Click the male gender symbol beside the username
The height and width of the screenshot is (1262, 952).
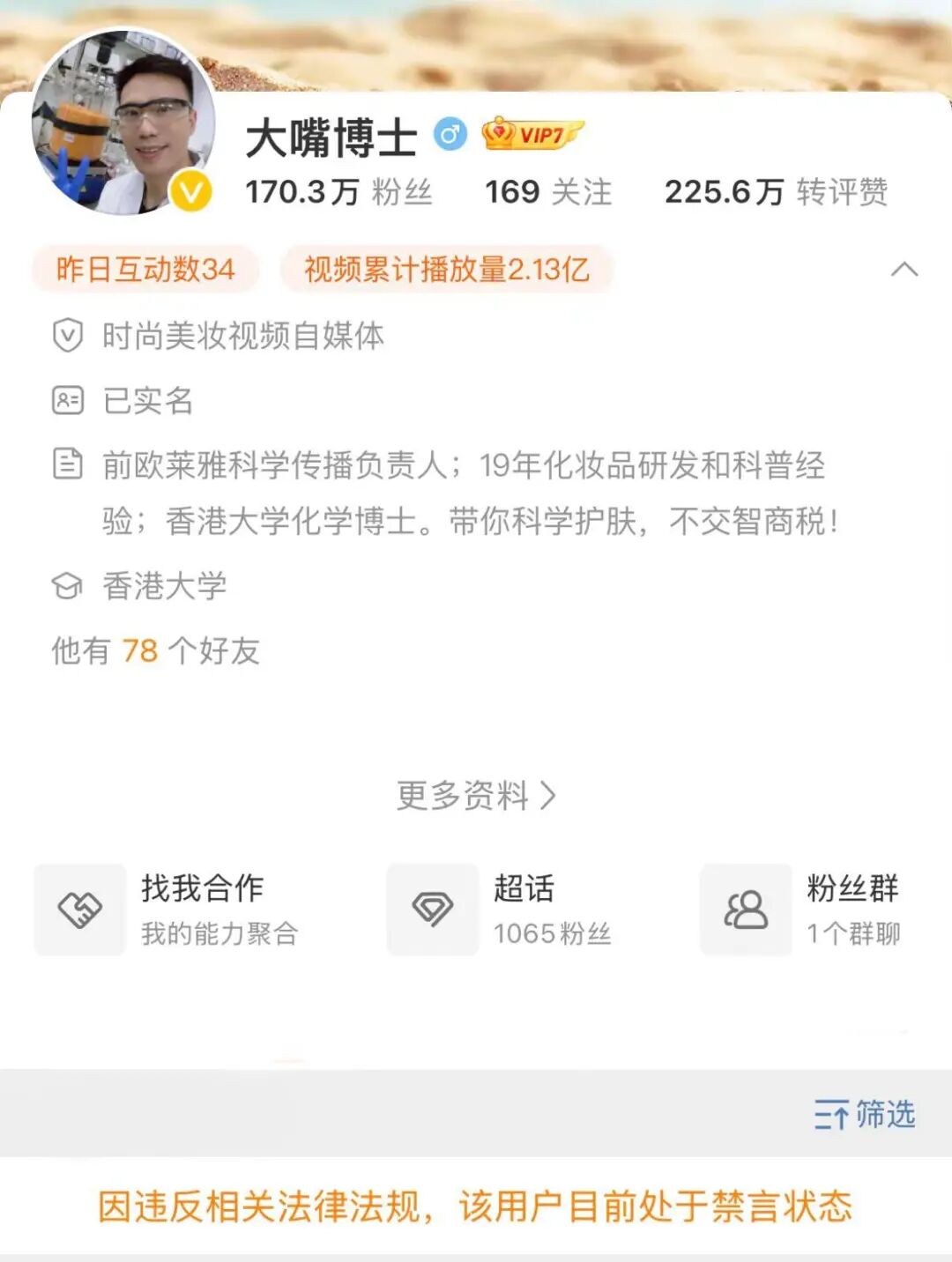tap(451, 131)
